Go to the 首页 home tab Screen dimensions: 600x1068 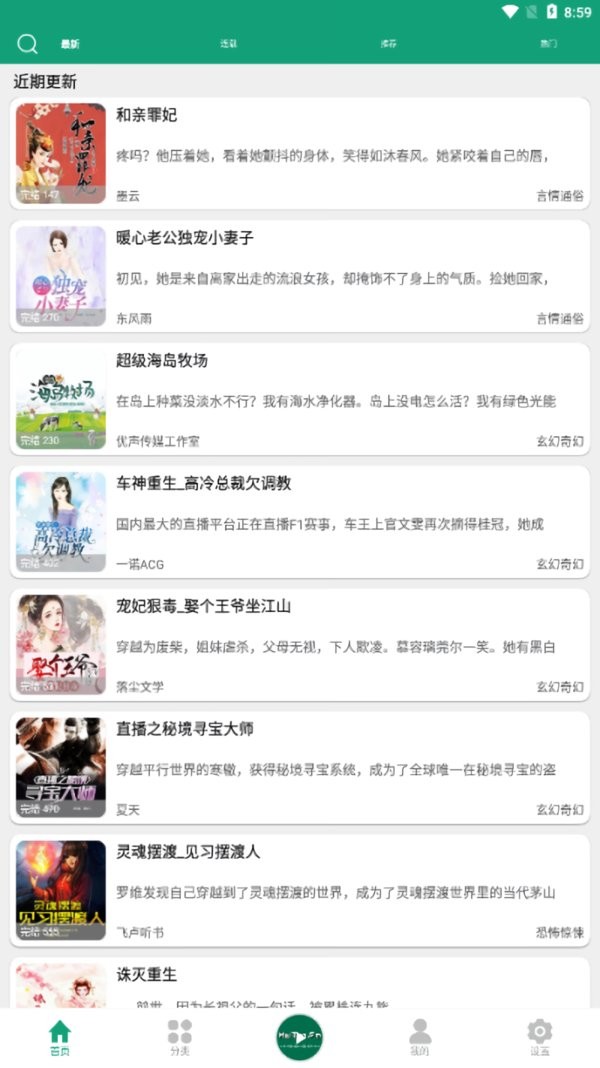(60, 1037)
